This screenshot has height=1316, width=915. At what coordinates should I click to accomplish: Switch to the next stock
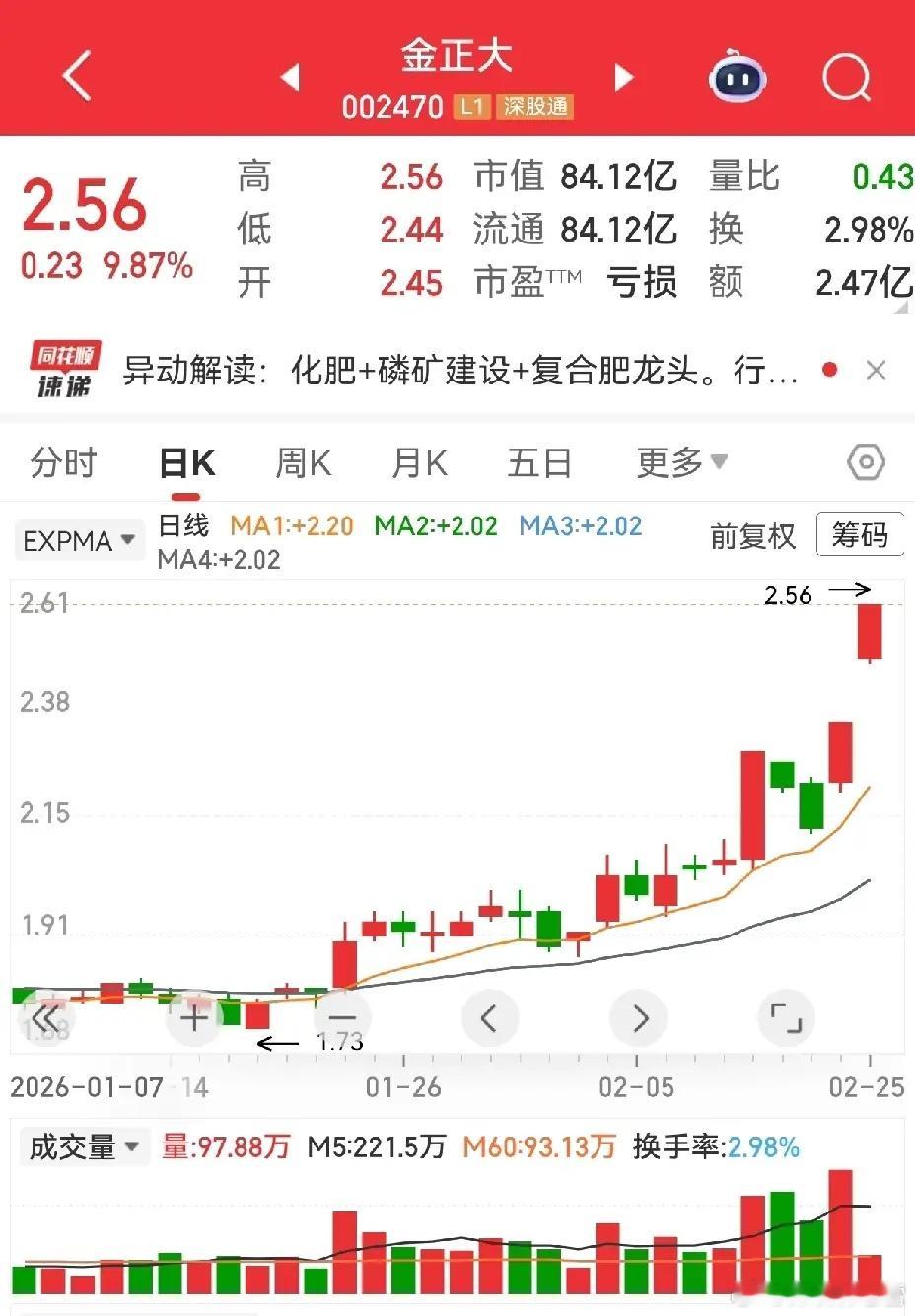point(624,77)
